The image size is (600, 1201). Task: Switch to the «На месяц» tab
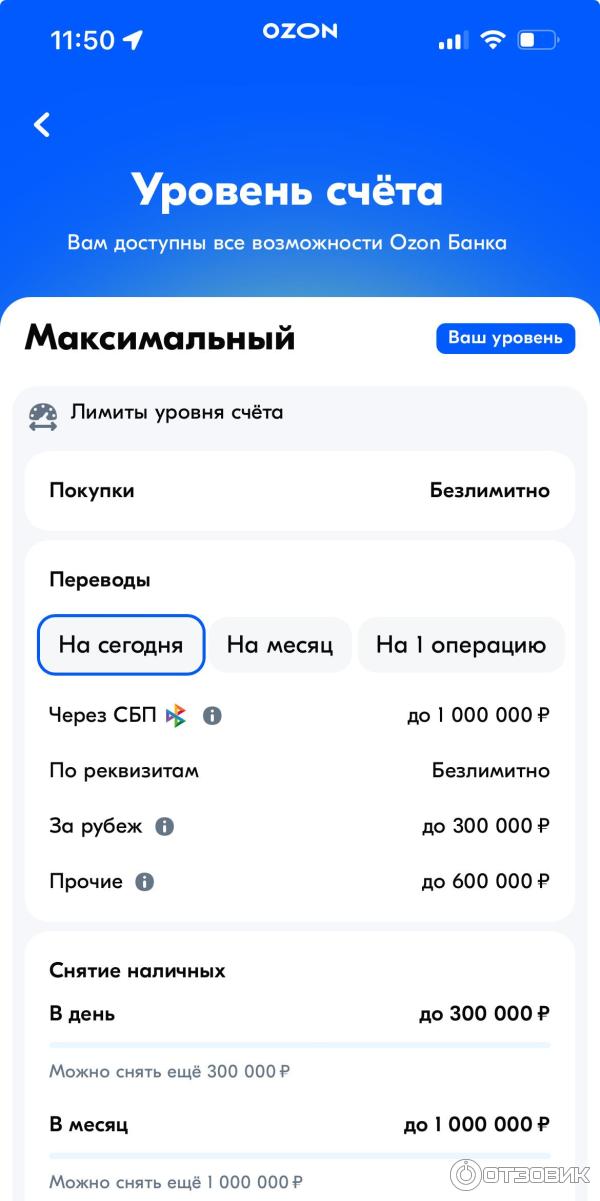tap(280, 645)
